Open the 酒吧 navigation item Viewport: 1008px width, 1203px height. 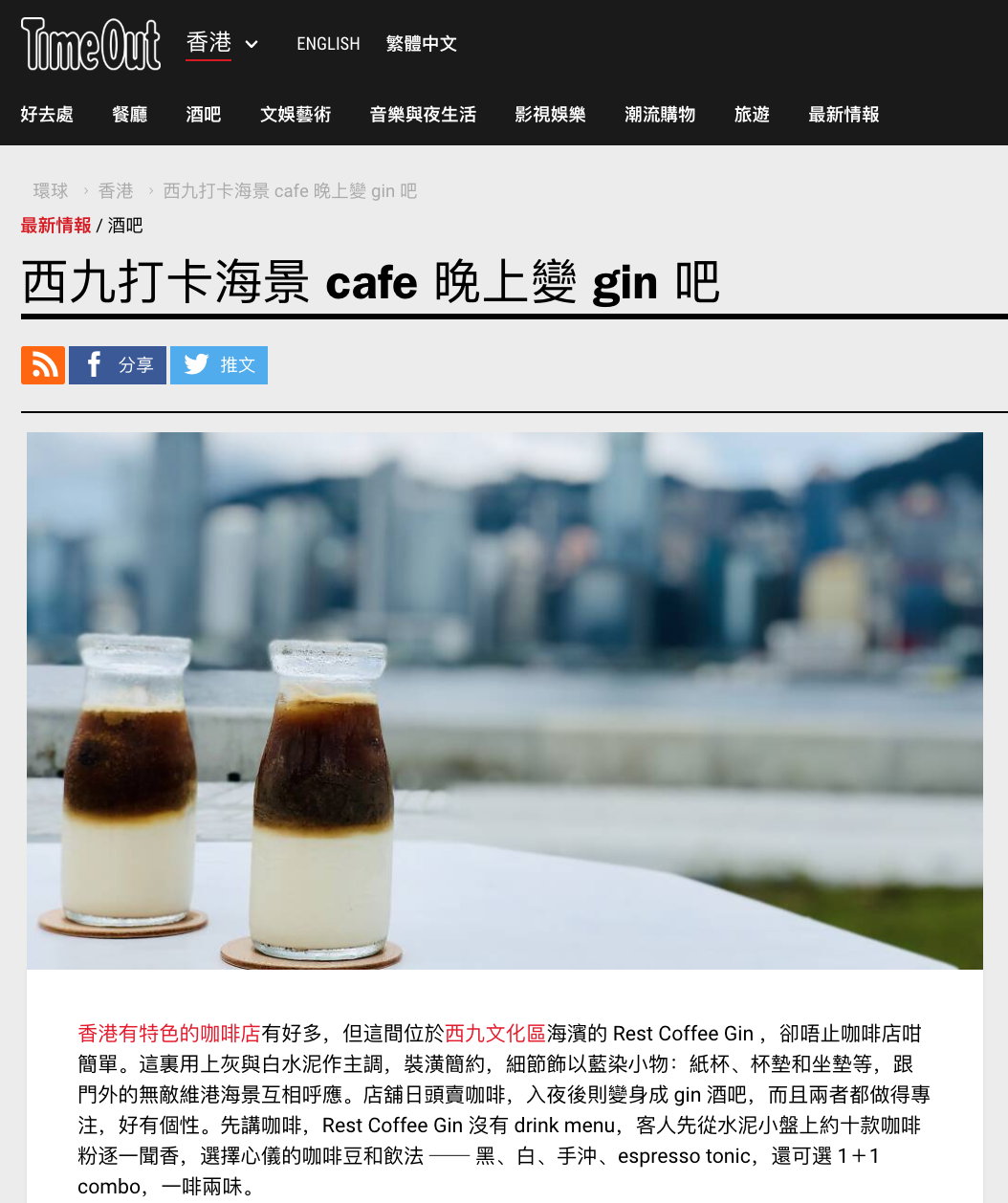click(204, 115)
